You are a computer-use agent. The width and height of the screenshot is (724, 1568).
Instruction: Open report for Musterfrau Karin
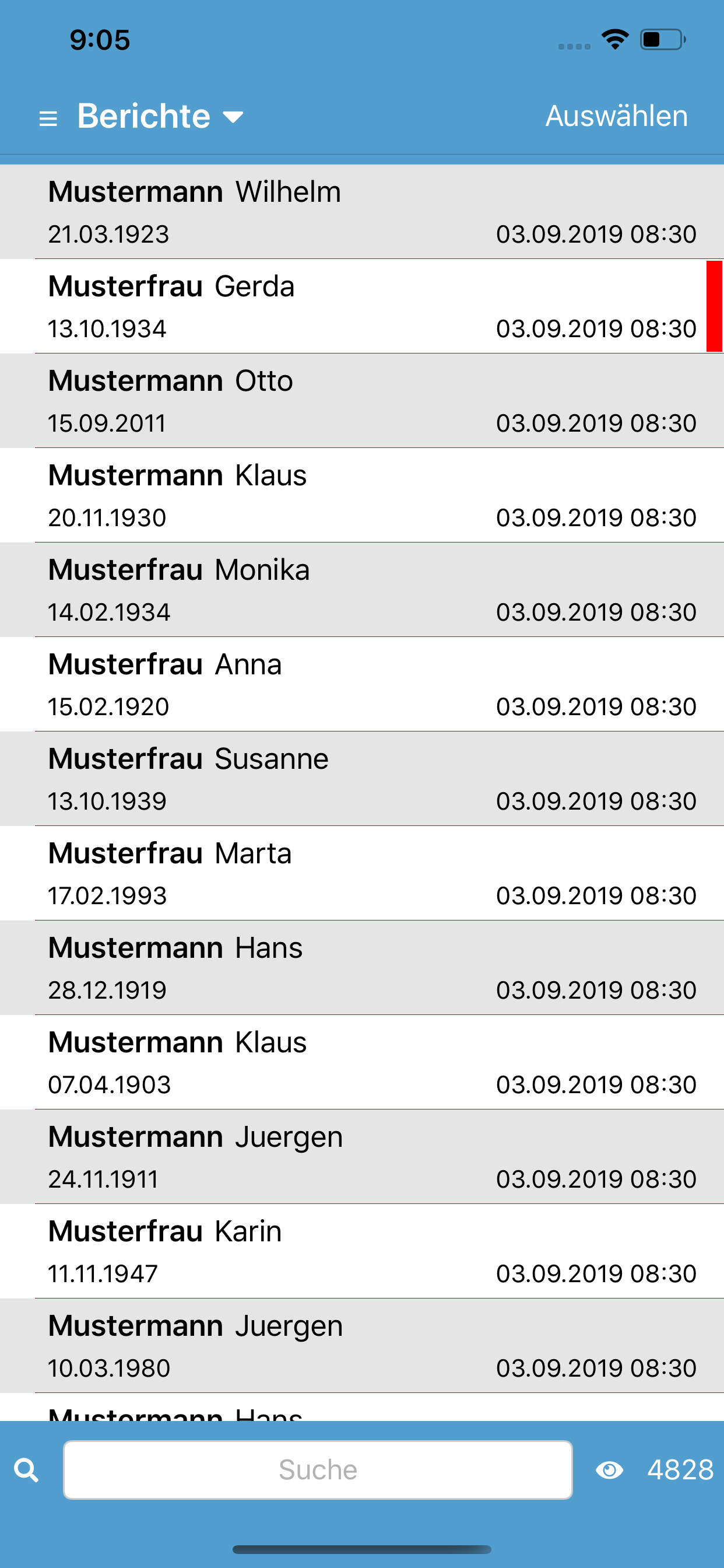coord(362,1251)
